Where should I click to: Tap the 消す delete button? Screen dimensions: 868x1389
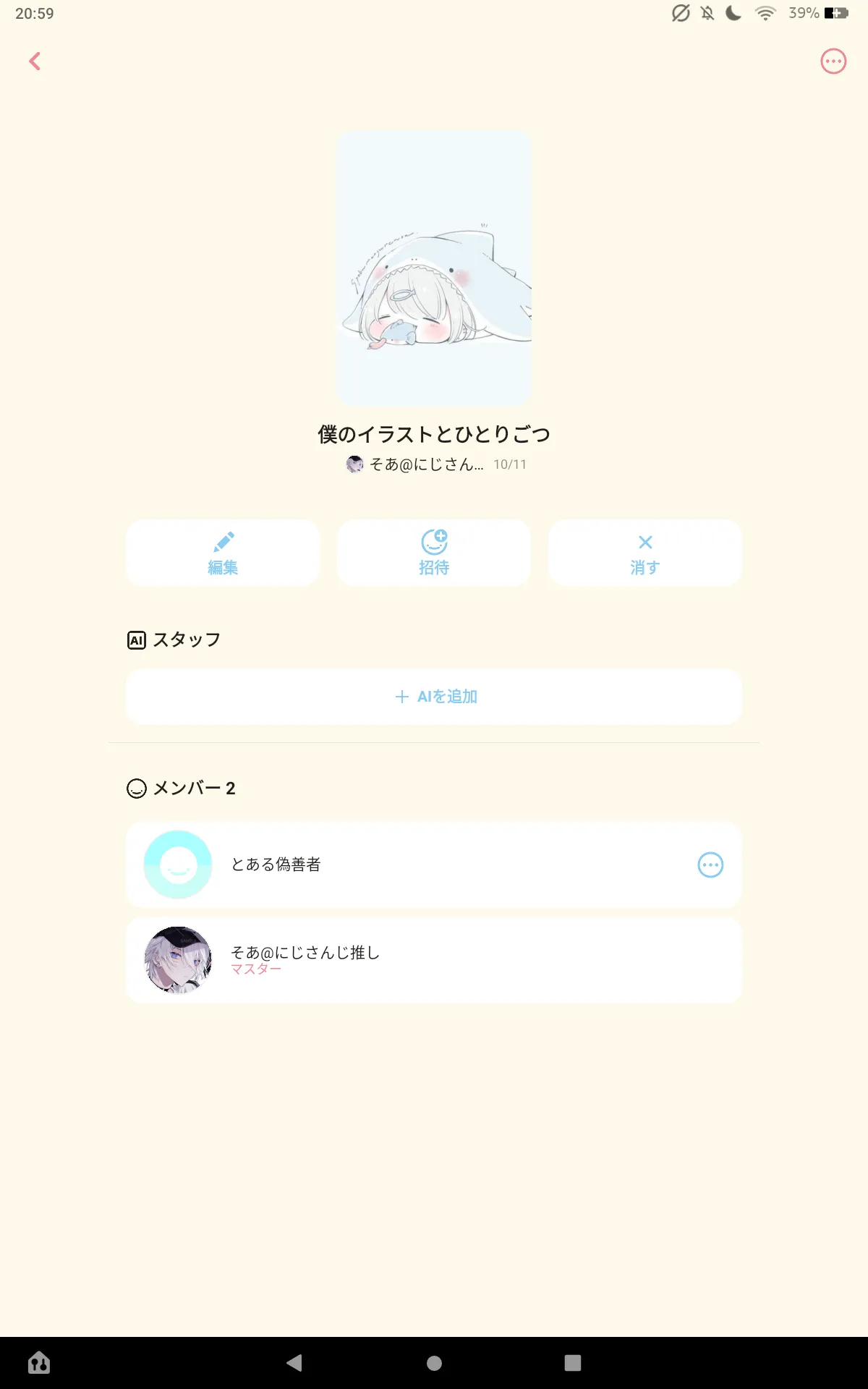tap(645, 553)
